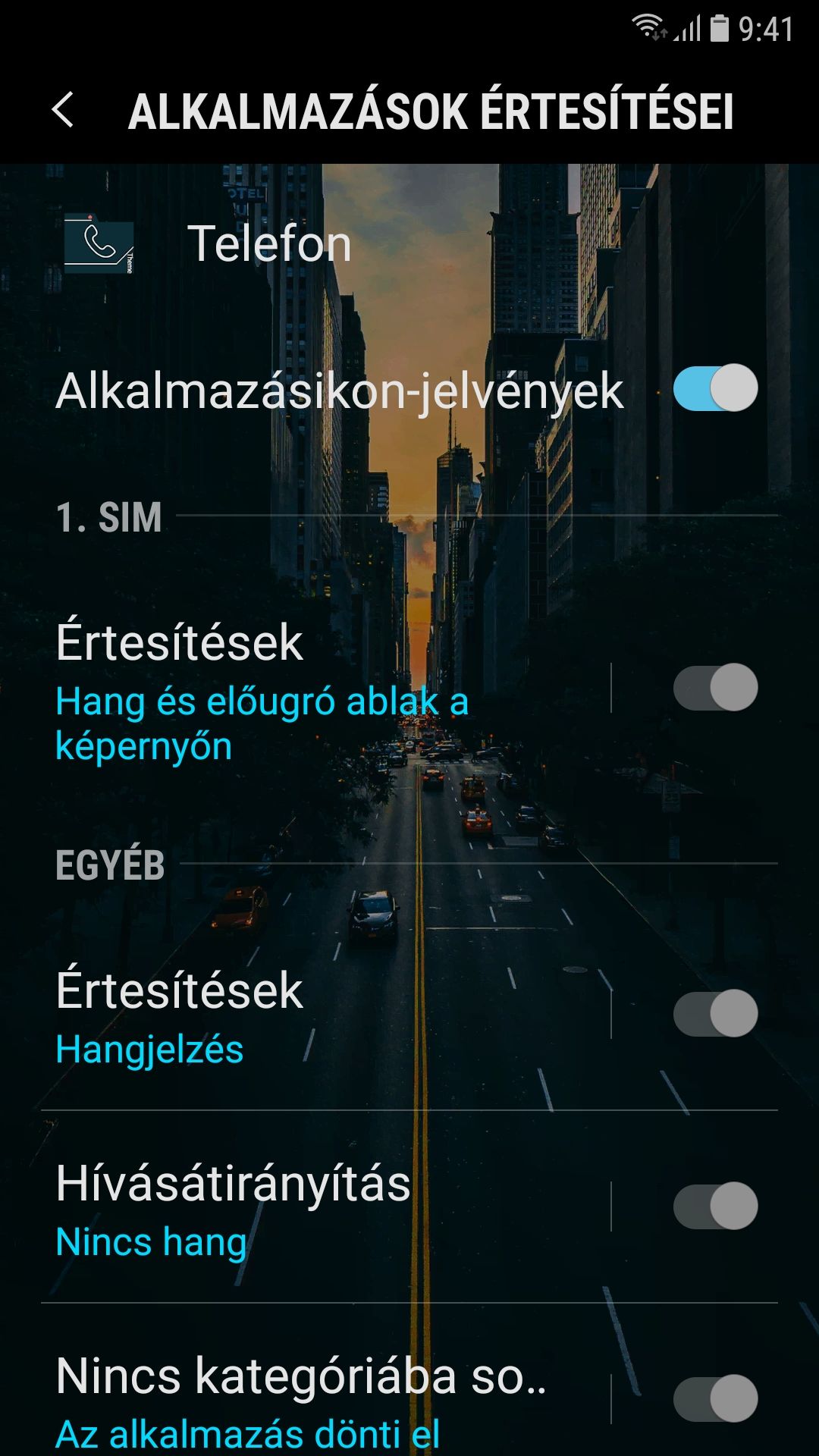The width and height of the screenshot is (819, 1456).
Task: Toggle the Hívásátirányítás switch
Action: point(715,1206)
